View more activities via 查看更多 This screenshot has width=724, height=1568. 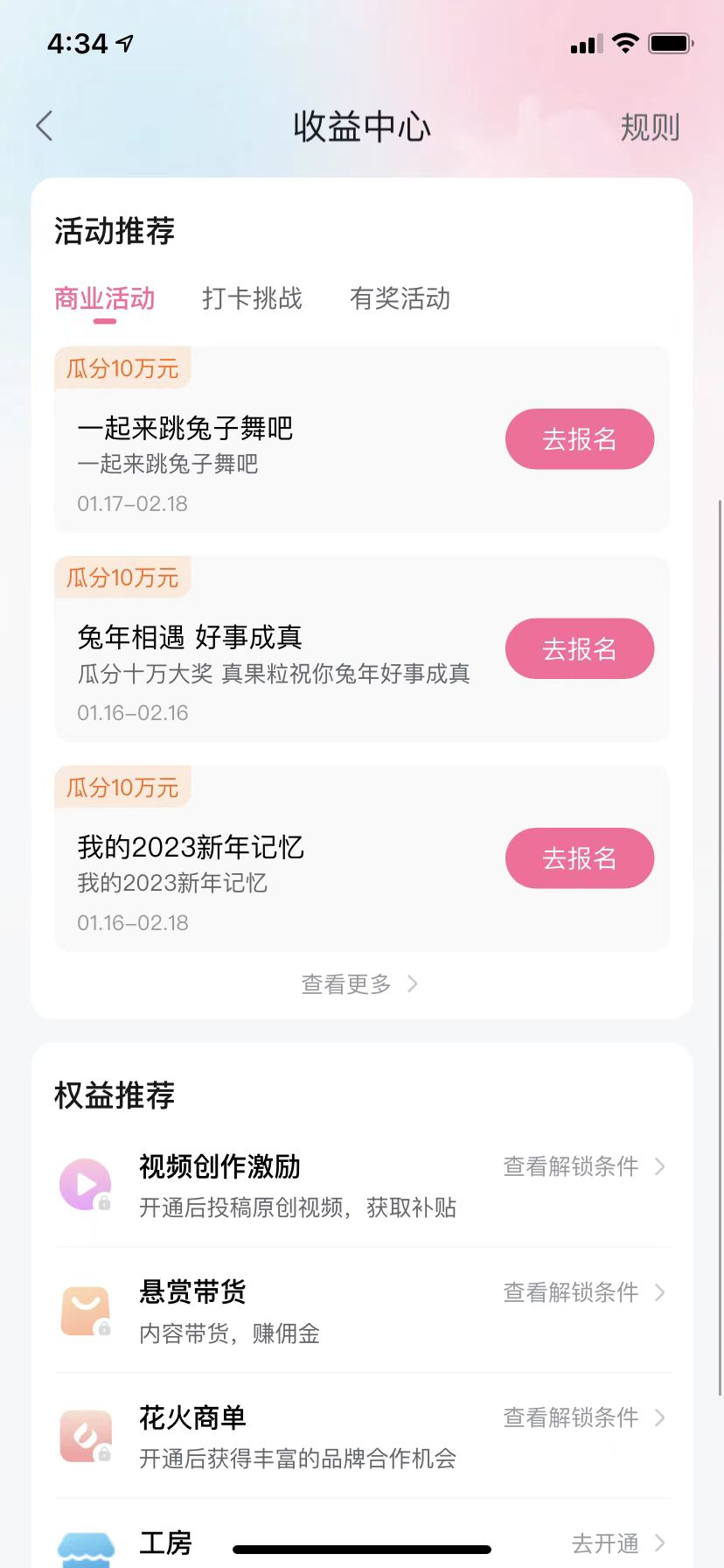coord(359,984)
